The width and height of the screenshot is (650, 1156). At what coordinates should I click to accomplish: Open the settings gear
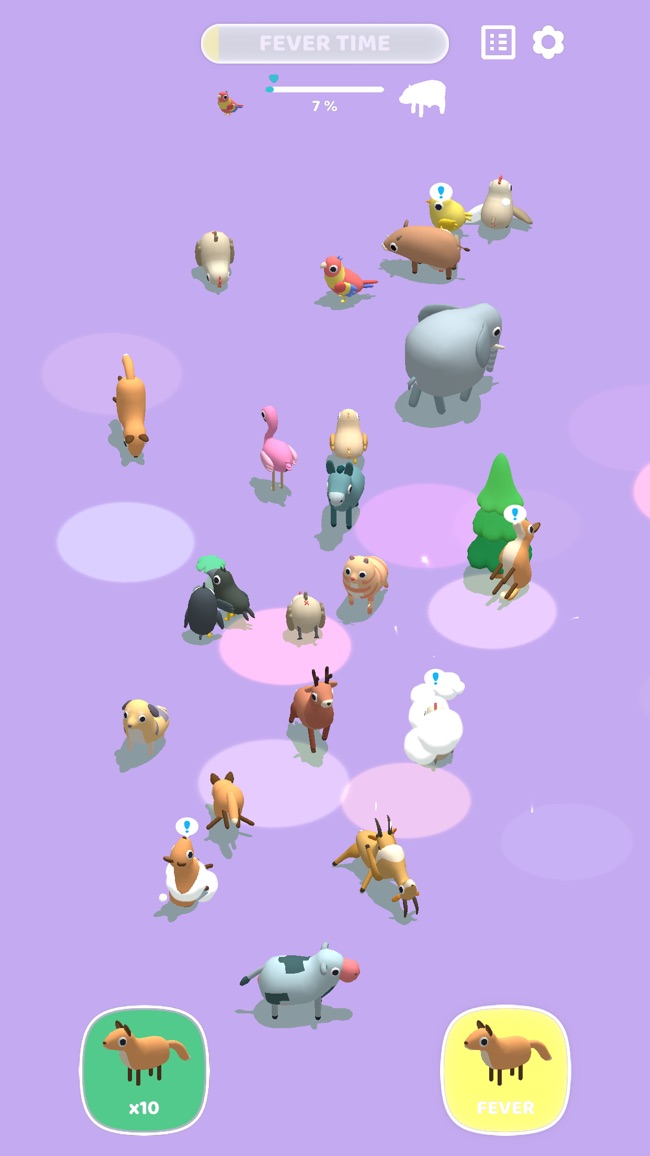[x=548, y=42]
